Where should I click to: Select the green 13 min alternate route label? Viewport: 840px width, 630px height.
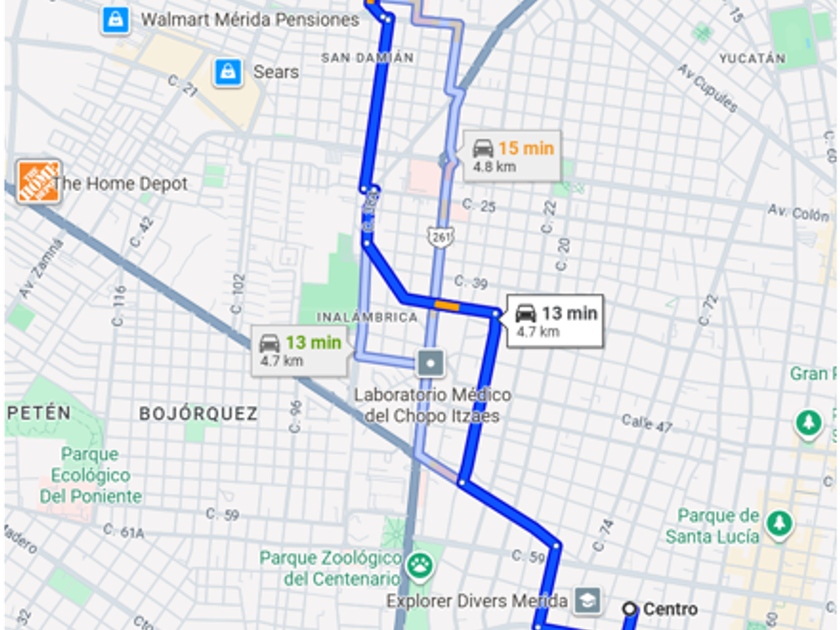[301, 351]
